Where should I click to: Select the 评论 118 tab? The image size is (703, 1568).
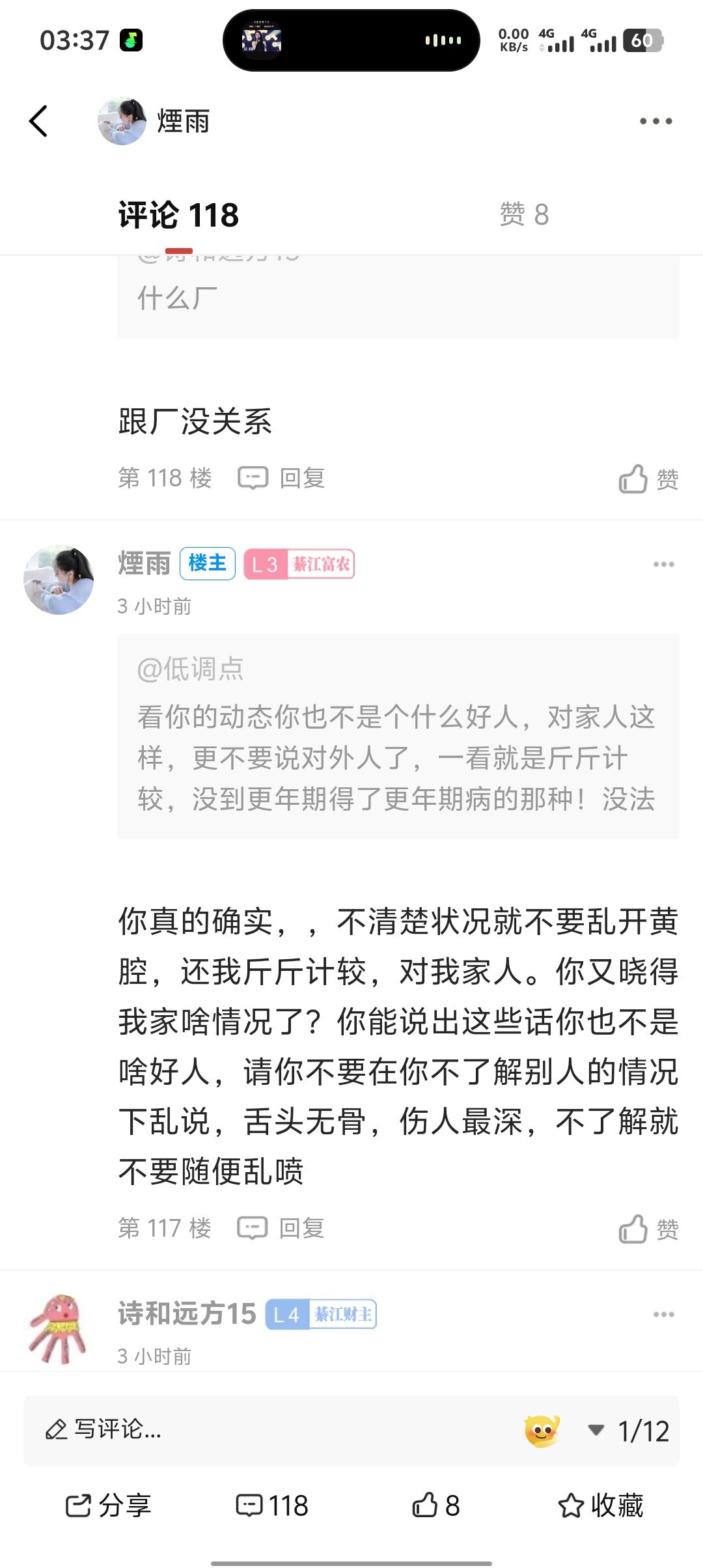tap(178, 215)
